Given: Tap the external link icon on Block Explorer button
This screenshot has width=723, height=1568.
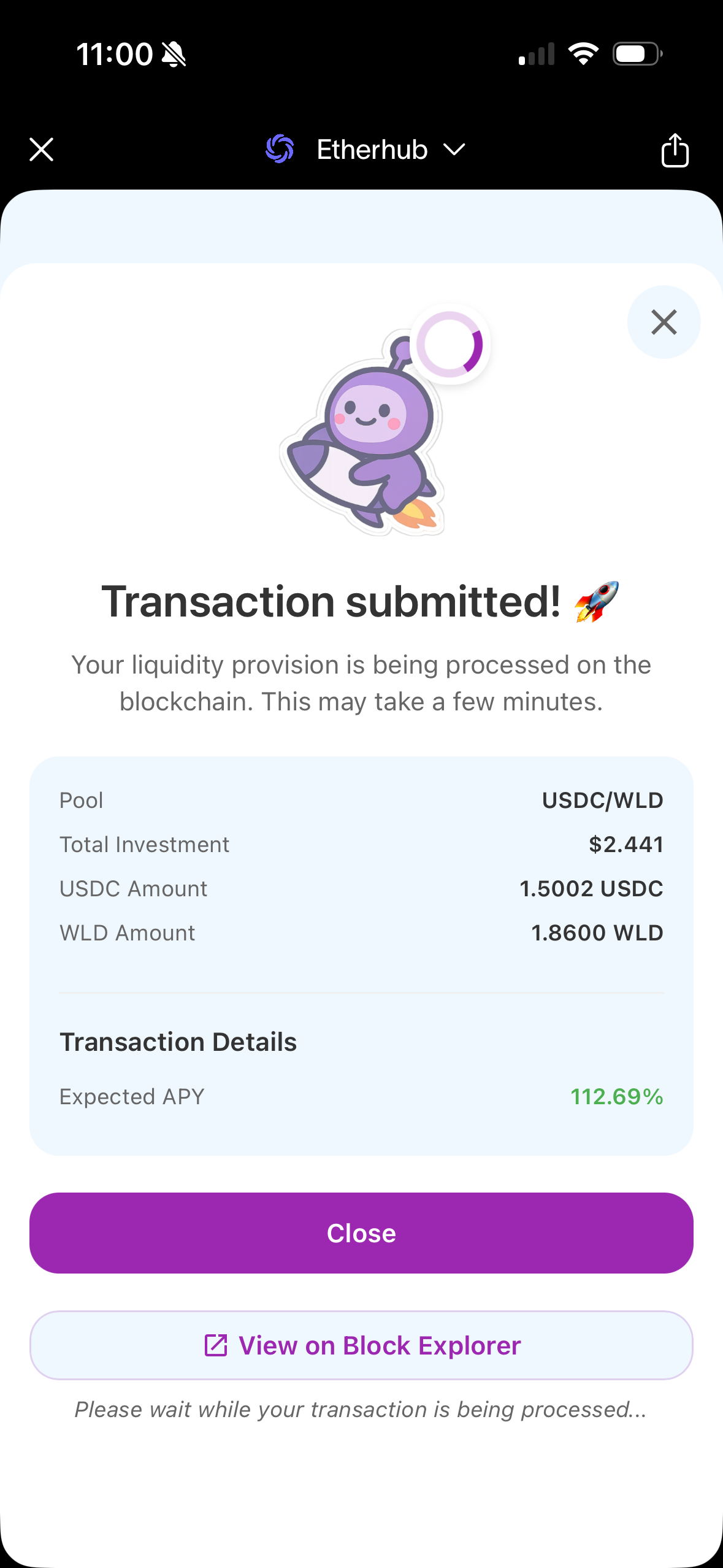Looking at the screenshot, I should click(215, 1345).
